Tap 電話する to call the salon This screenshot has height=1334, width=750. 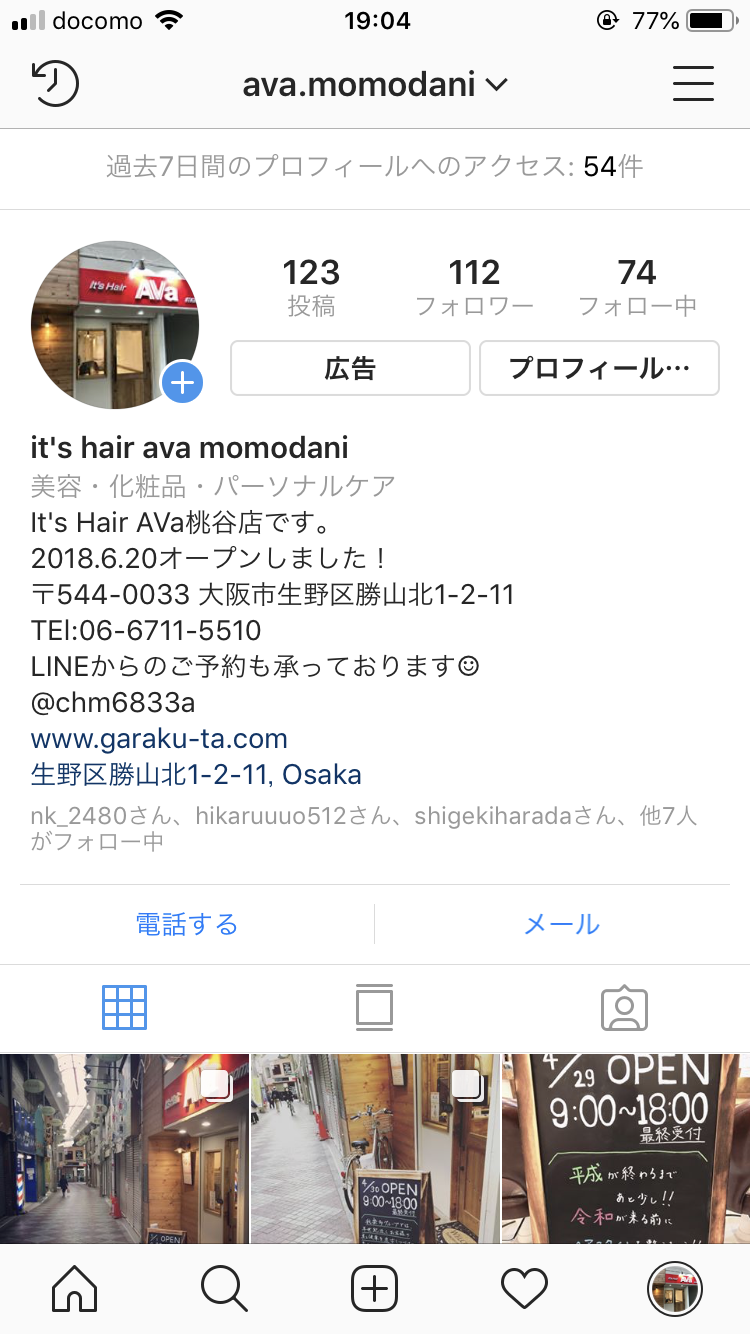pyautogui.click(x=187, y=924)
